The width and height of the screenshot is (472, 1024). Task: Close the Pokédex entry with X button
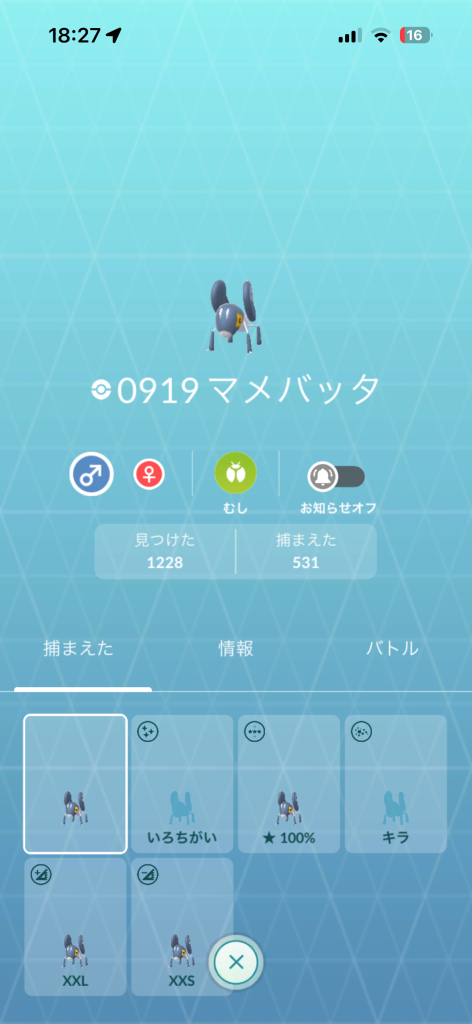pos(236,962)
